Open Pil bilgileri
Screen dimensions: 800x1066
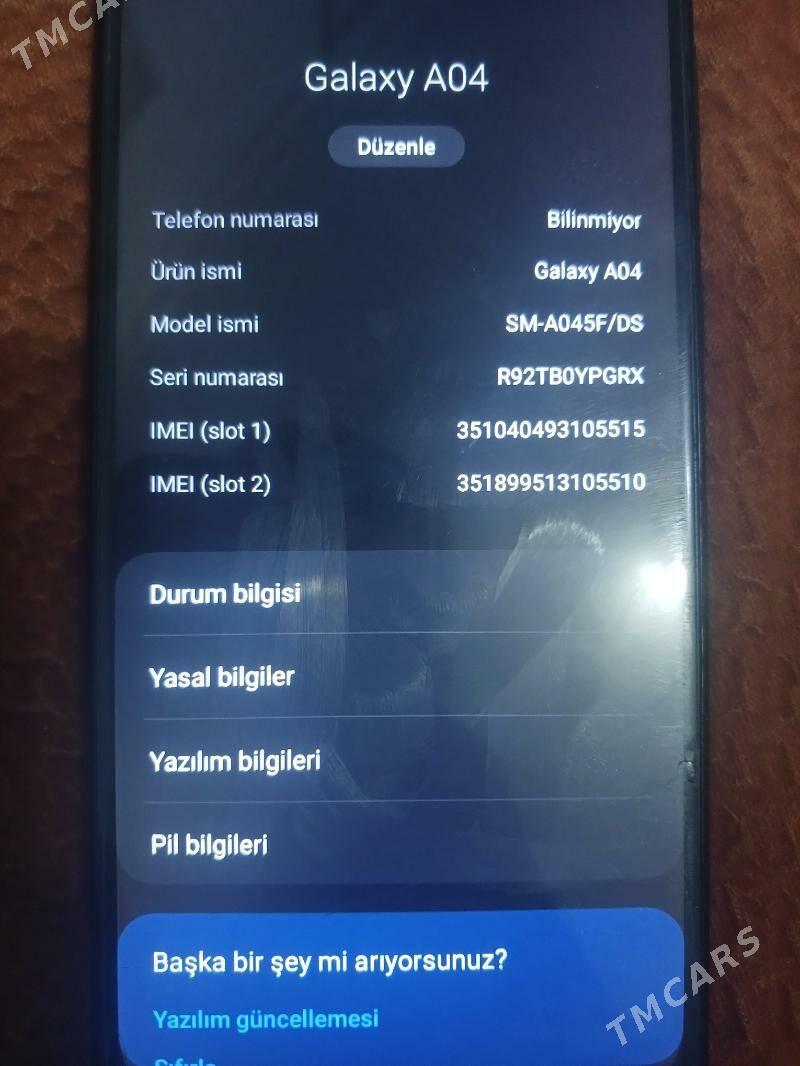point(209,845)
